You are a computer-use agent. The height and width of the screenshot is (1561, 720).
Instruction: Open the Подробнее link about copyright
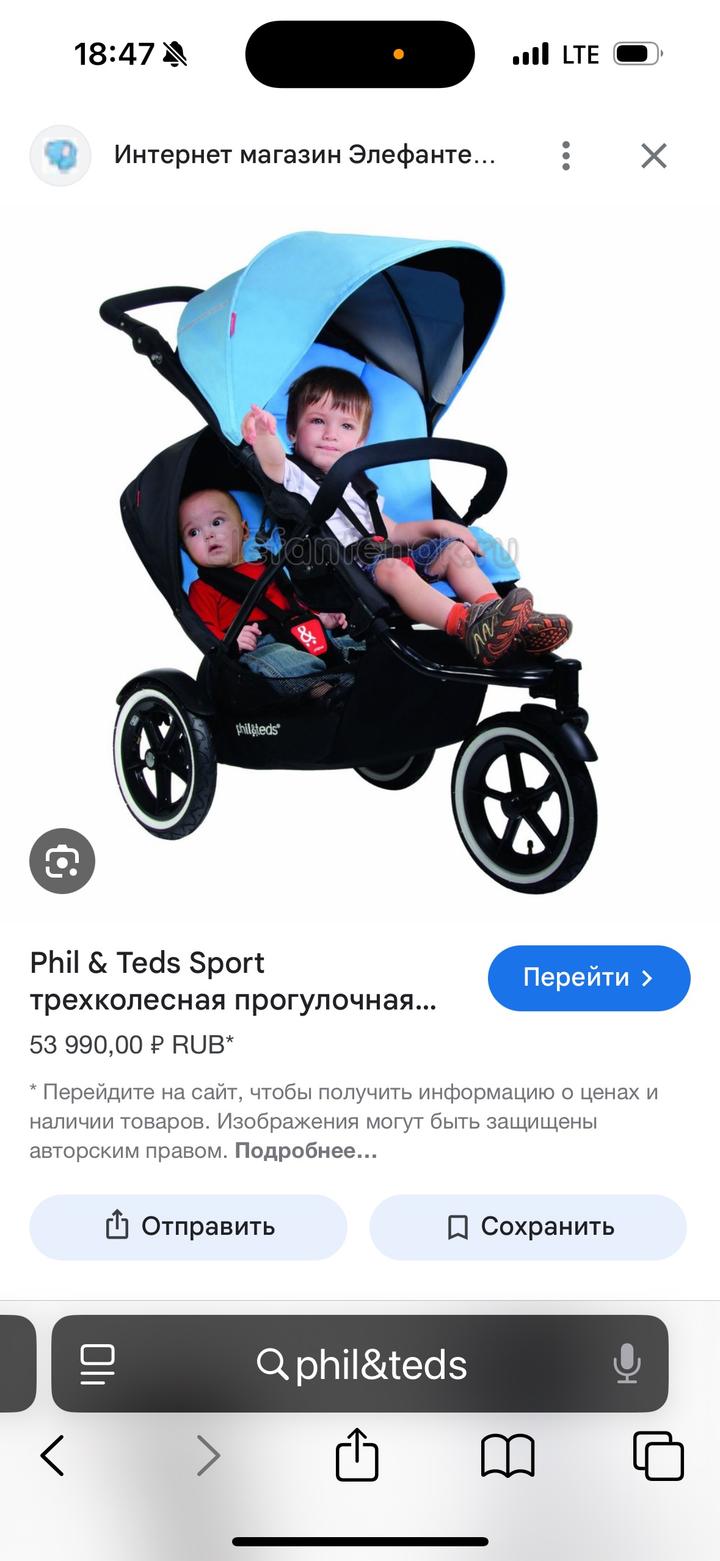pos(305,1151)
